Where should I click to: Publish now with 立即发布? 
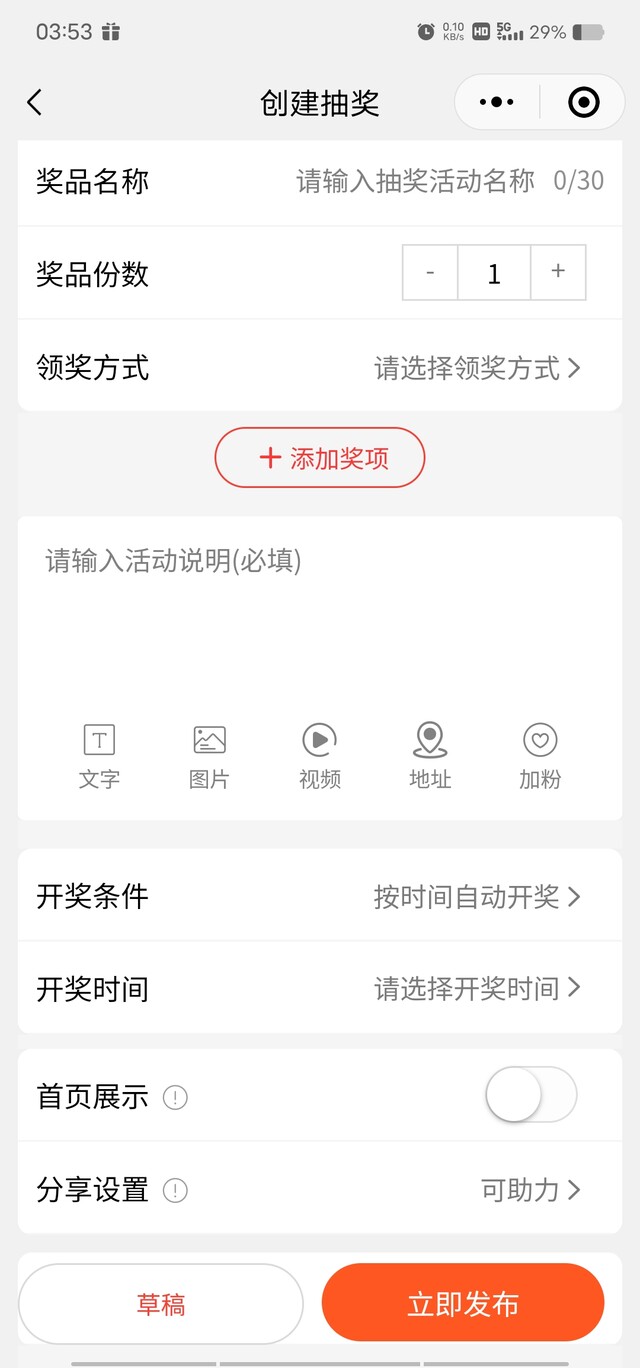[463, 1304]
